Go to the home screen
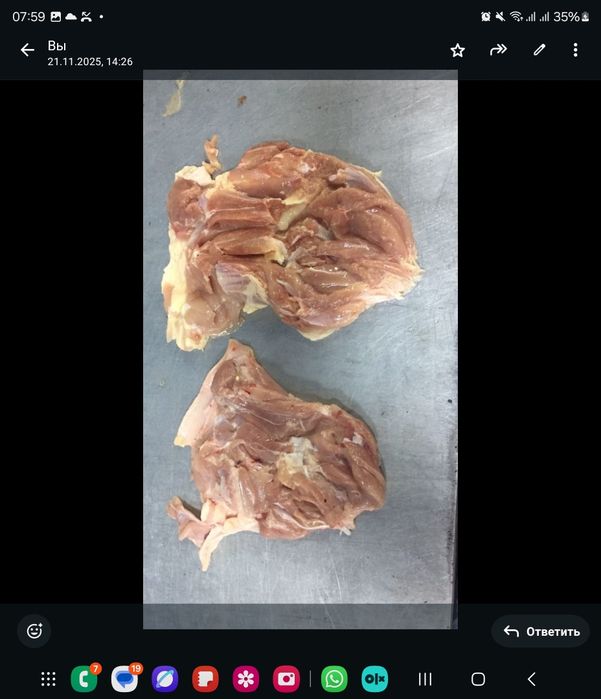Image resolution: width=601 pixels, height=699 pixels. pos(478,679)
